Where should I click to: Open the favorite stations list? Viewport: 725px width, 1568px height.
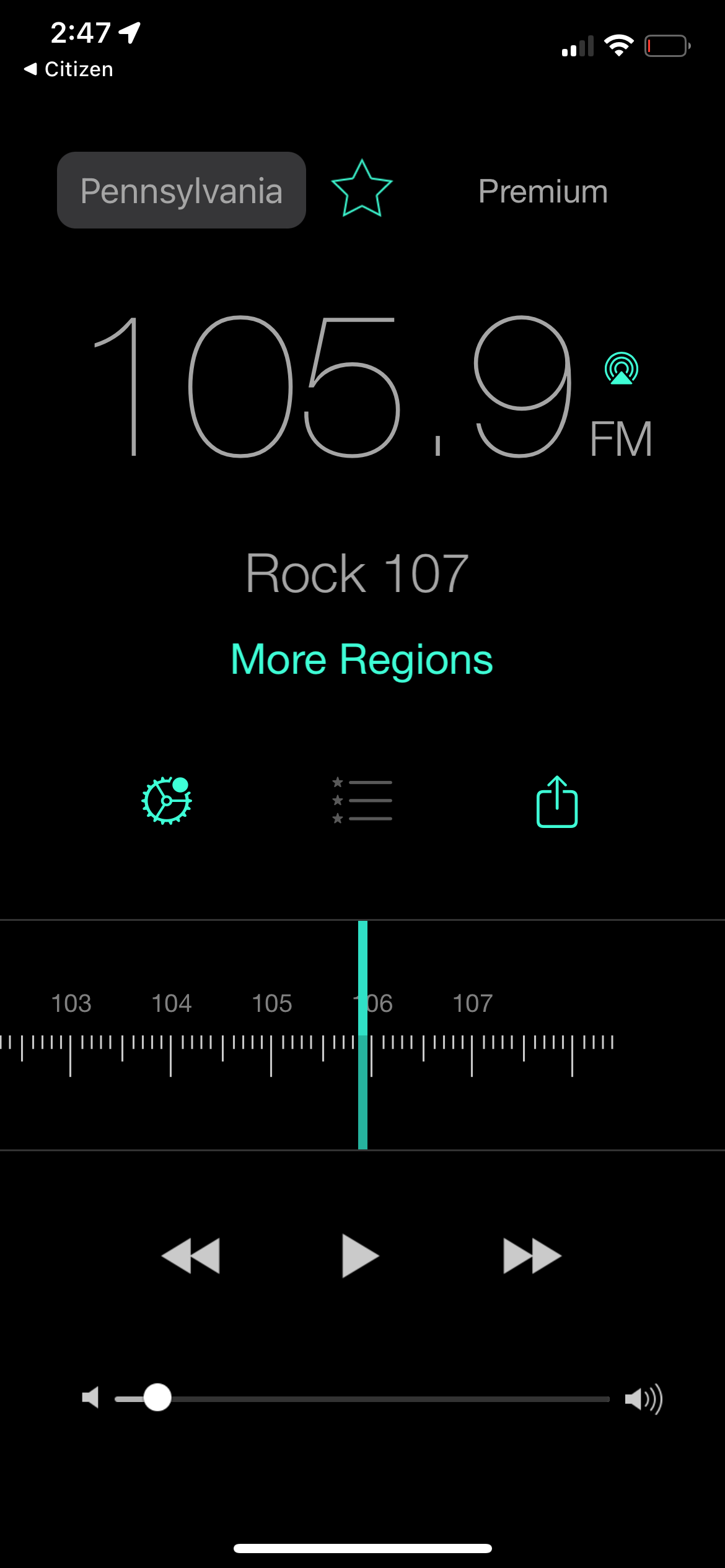(362, 801)
